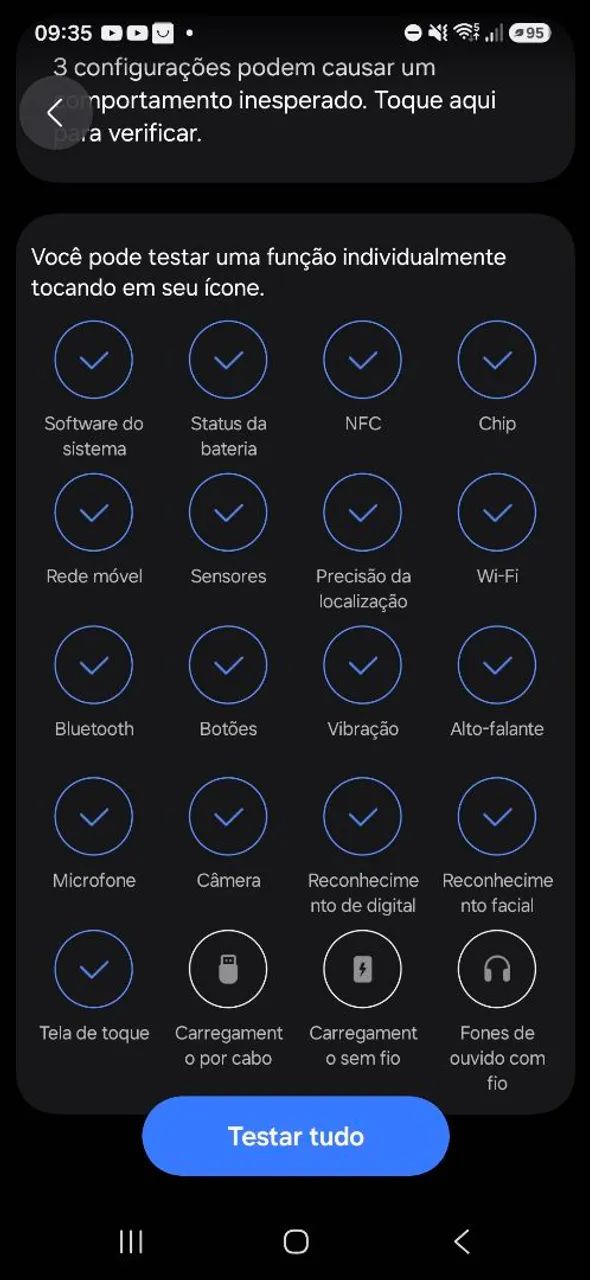Image resolution: width=590 pixels, height=1280 pixels.
Task: Open recent apps from navigation bar
Action: click(x=131, y=1242)
